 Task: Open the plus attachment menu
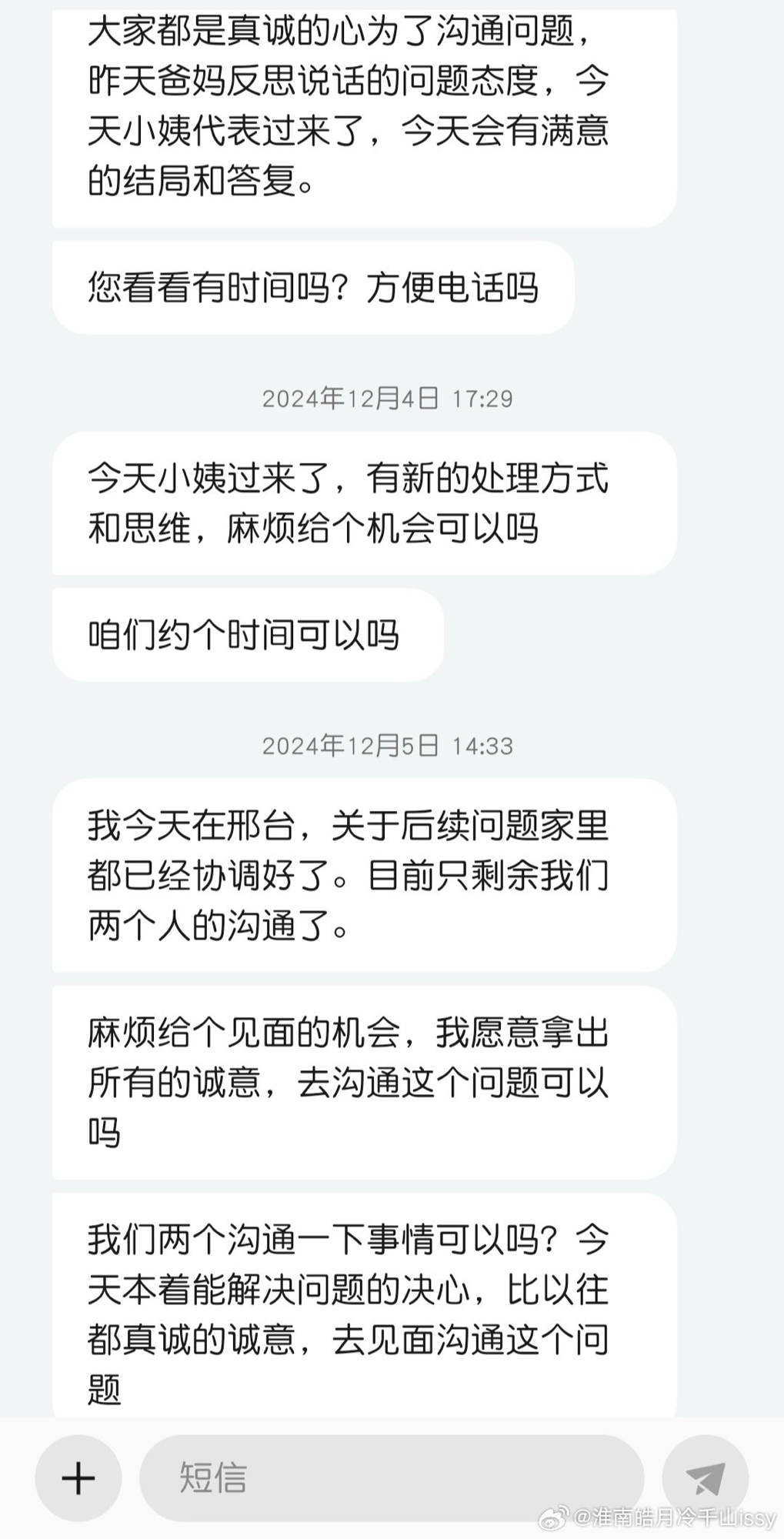click(78, 1478)
